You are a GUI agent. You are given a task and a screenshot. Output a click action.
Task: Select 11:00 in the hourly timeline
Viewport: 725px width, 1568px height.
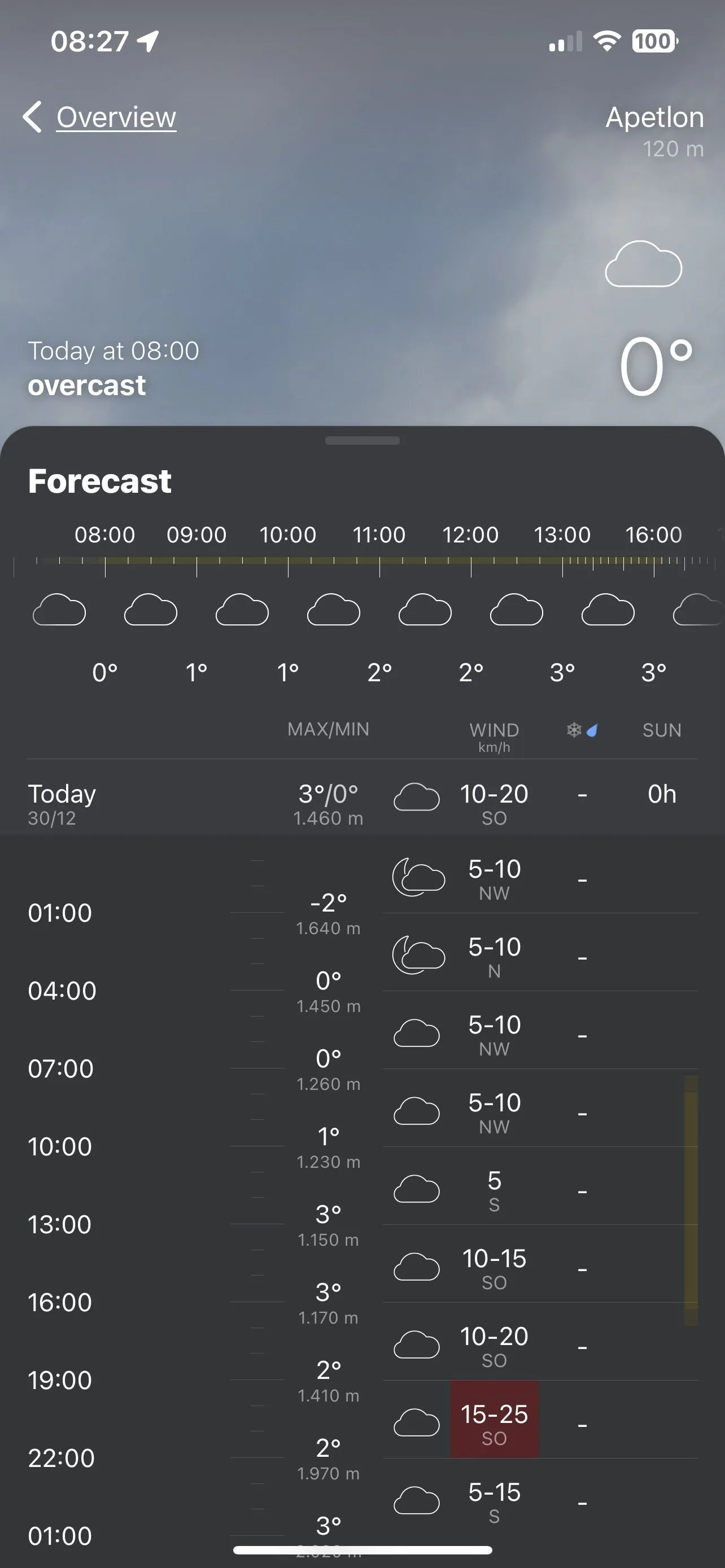coord(379,535)
